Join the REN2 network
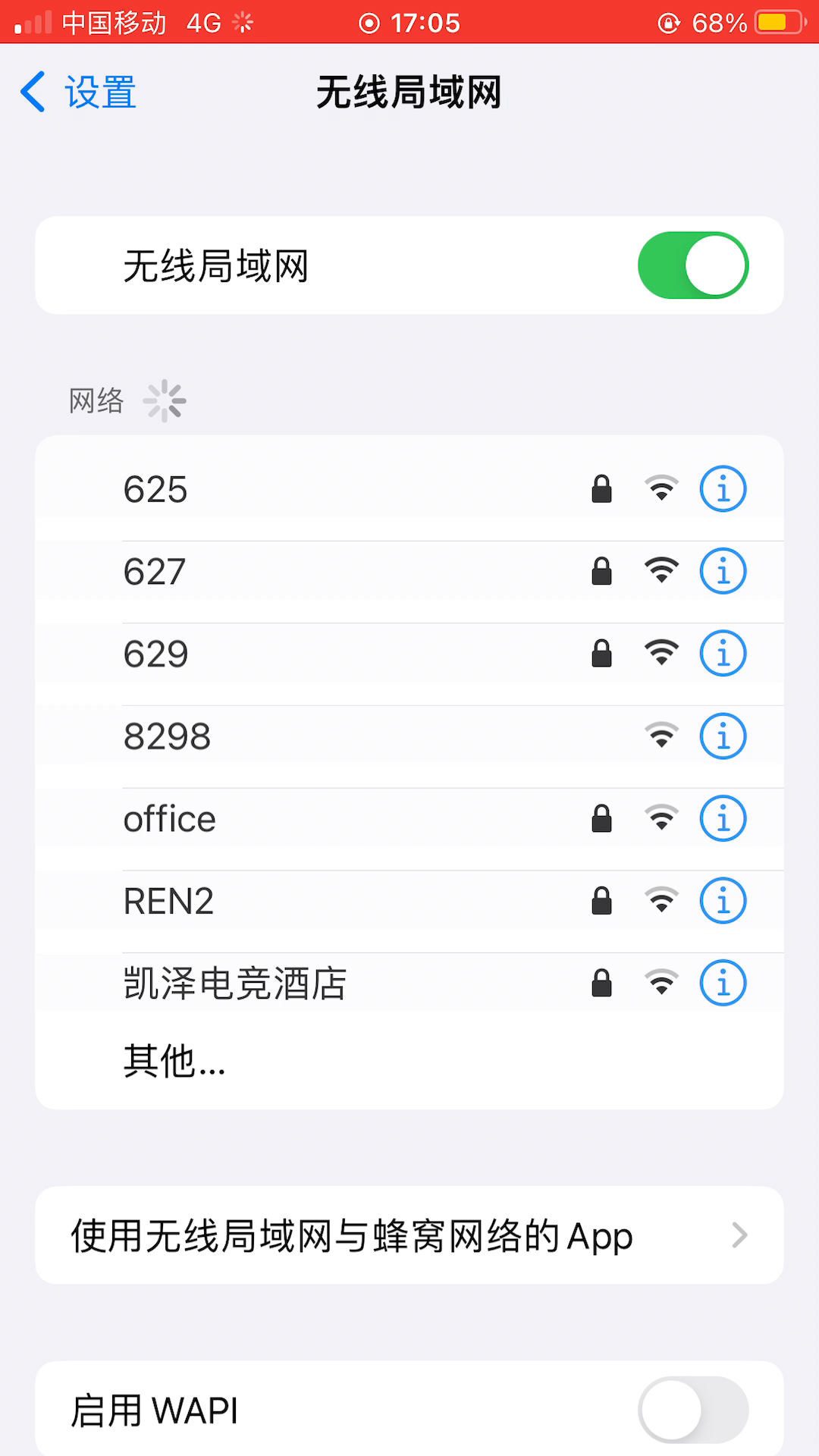819x1456 pixels. click(x=409, y=902)
